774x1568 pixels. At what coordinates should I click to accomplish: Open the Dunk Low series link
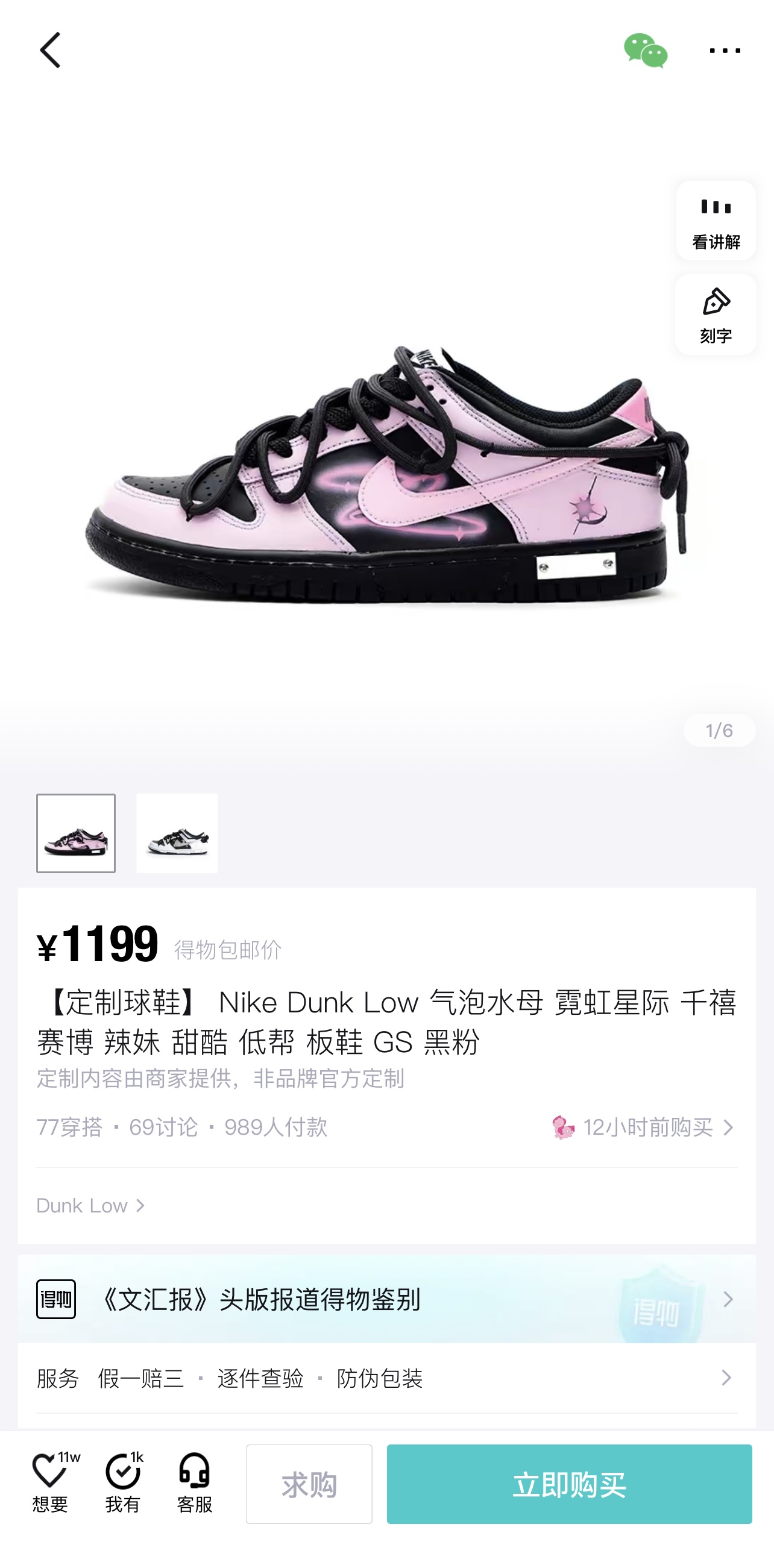point(91,1205)
